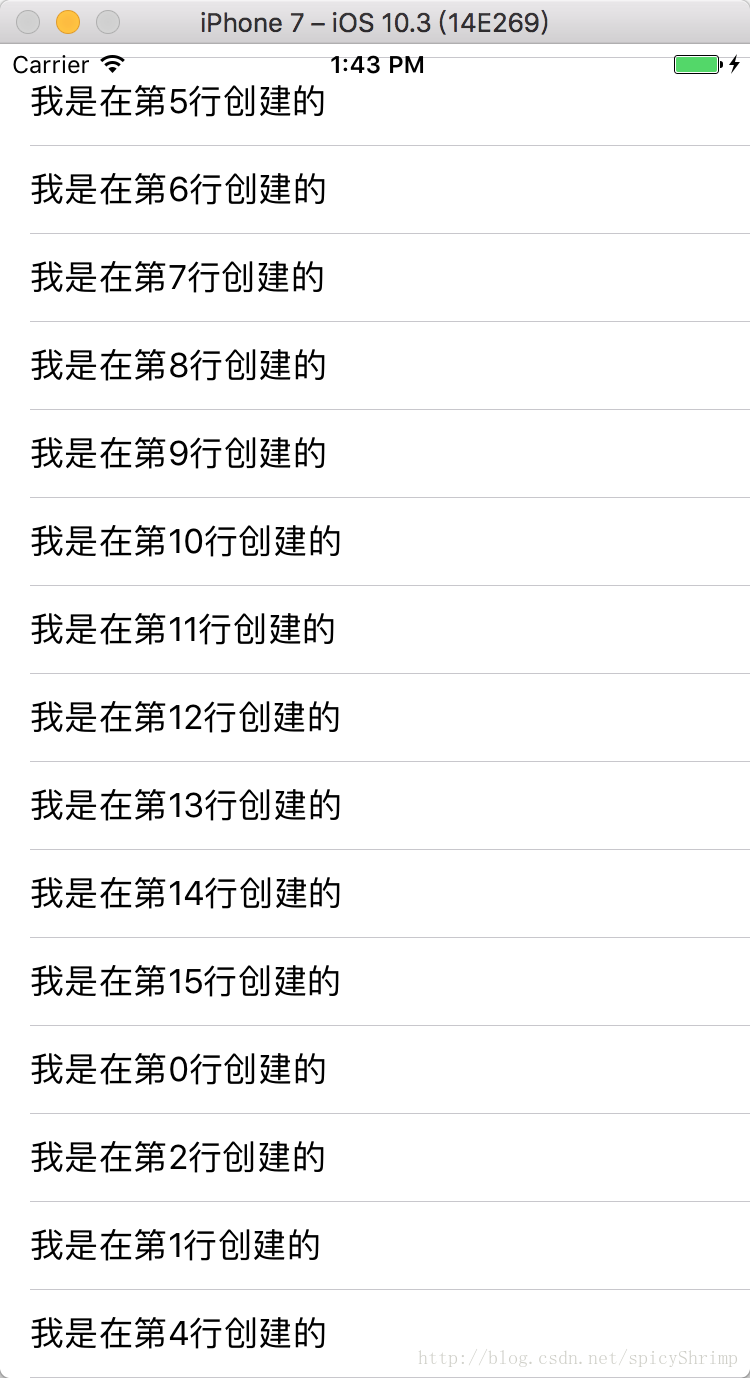Click the clock showing 1:43 PM
This screenshot has width=750, height=1378.
377,64
